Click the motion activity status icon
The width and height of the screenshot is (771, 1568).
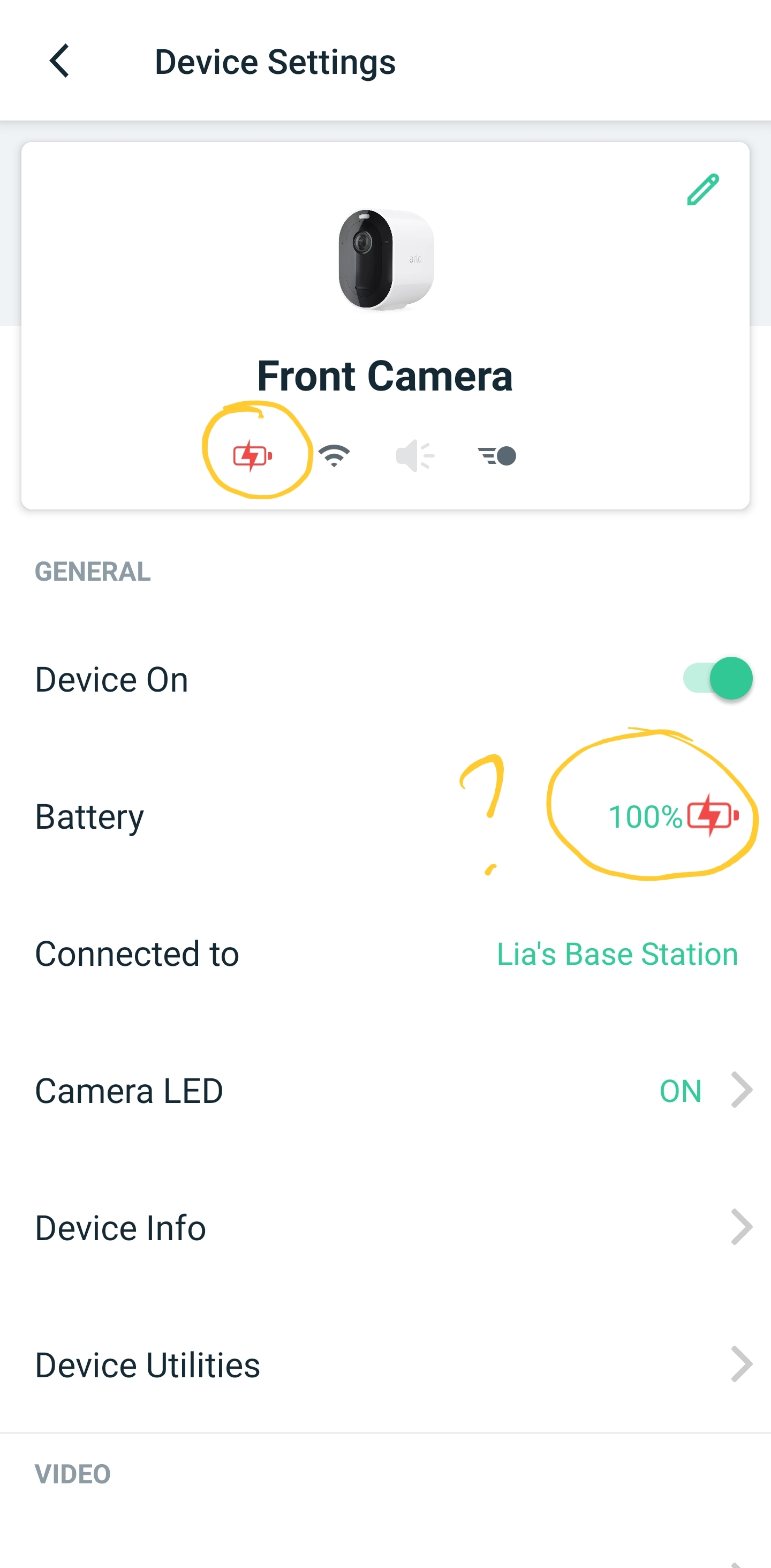pos(496,454)
